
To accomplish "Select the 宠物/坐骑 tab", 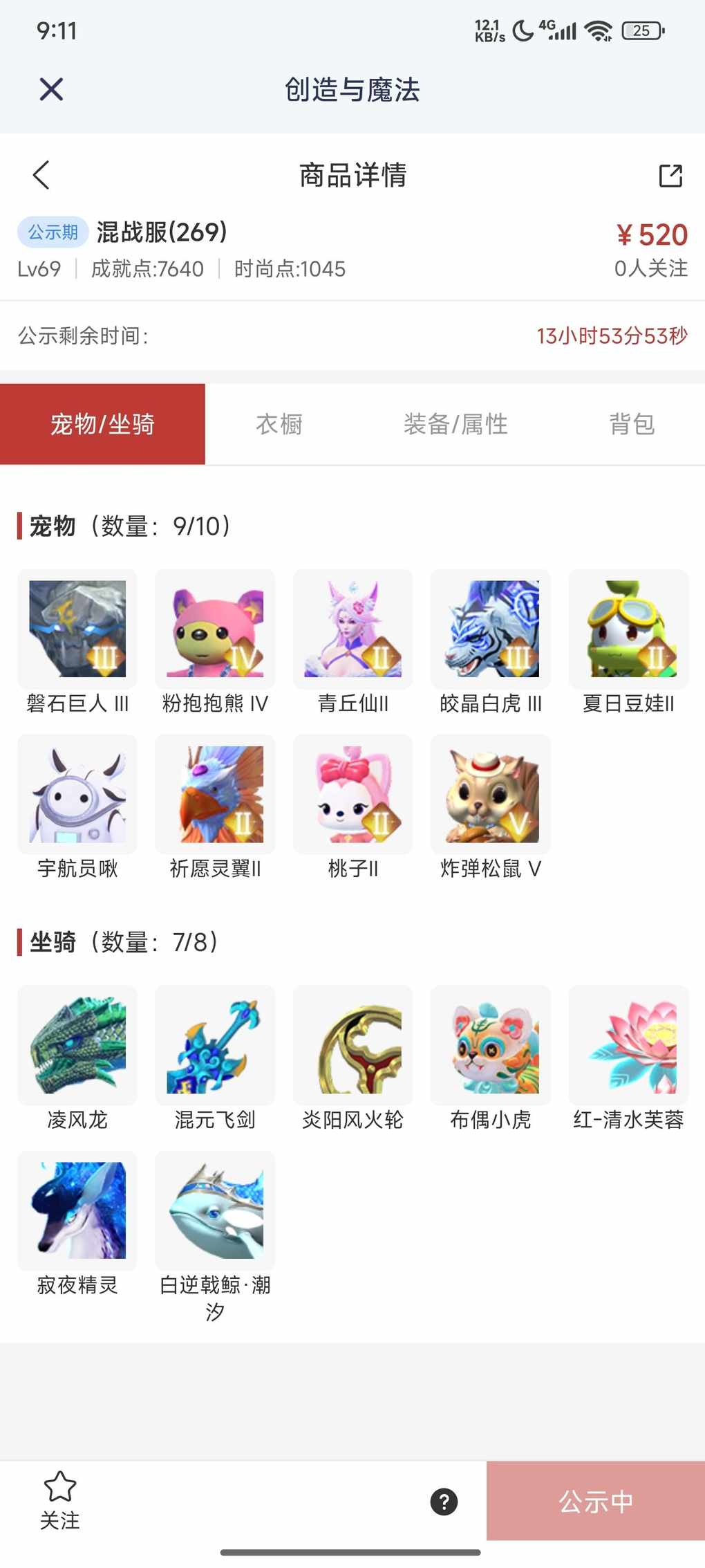I will click(102, 424).
